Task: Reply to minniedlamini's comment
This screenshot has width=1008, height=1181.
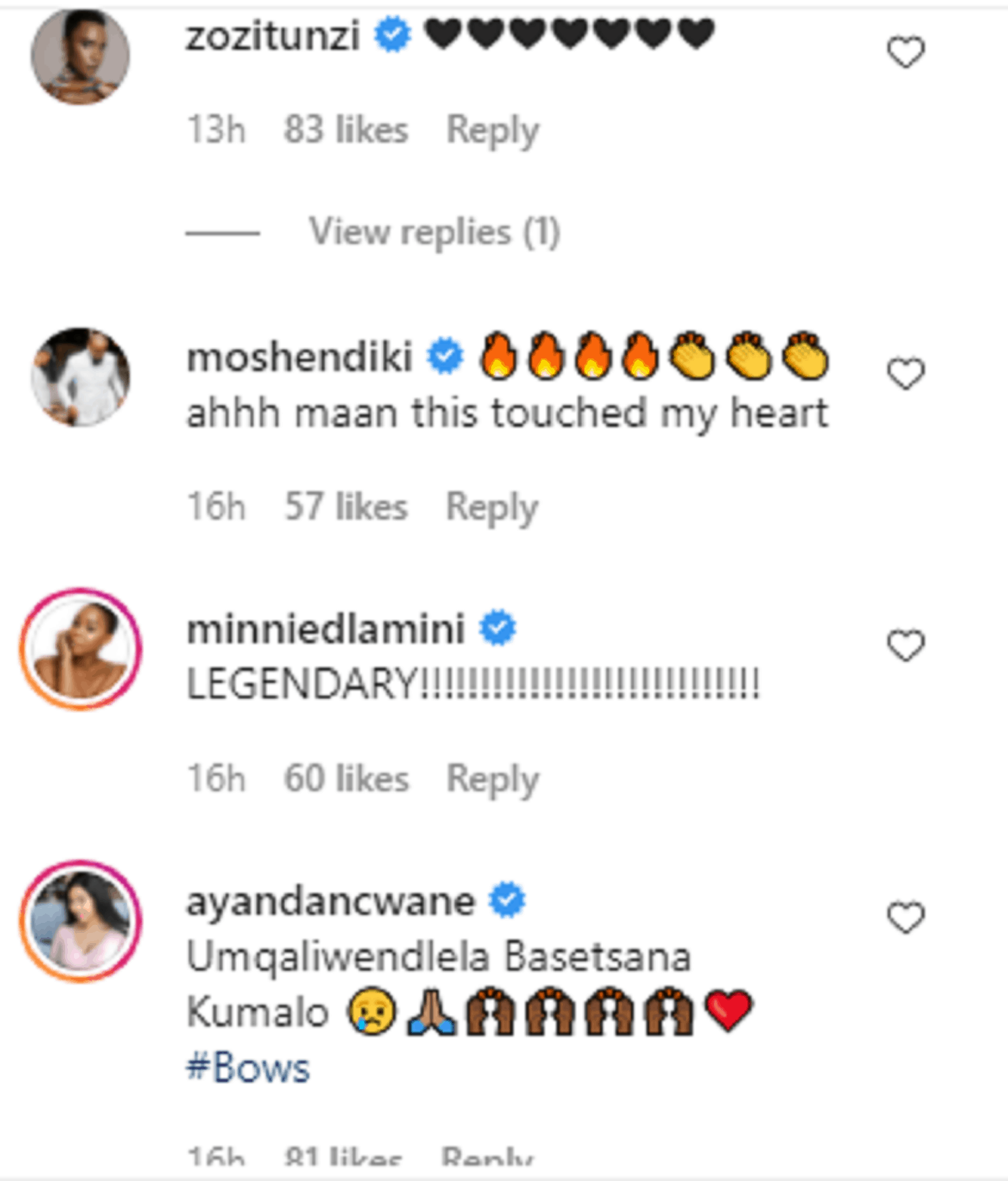Action: tap(493, 779)
